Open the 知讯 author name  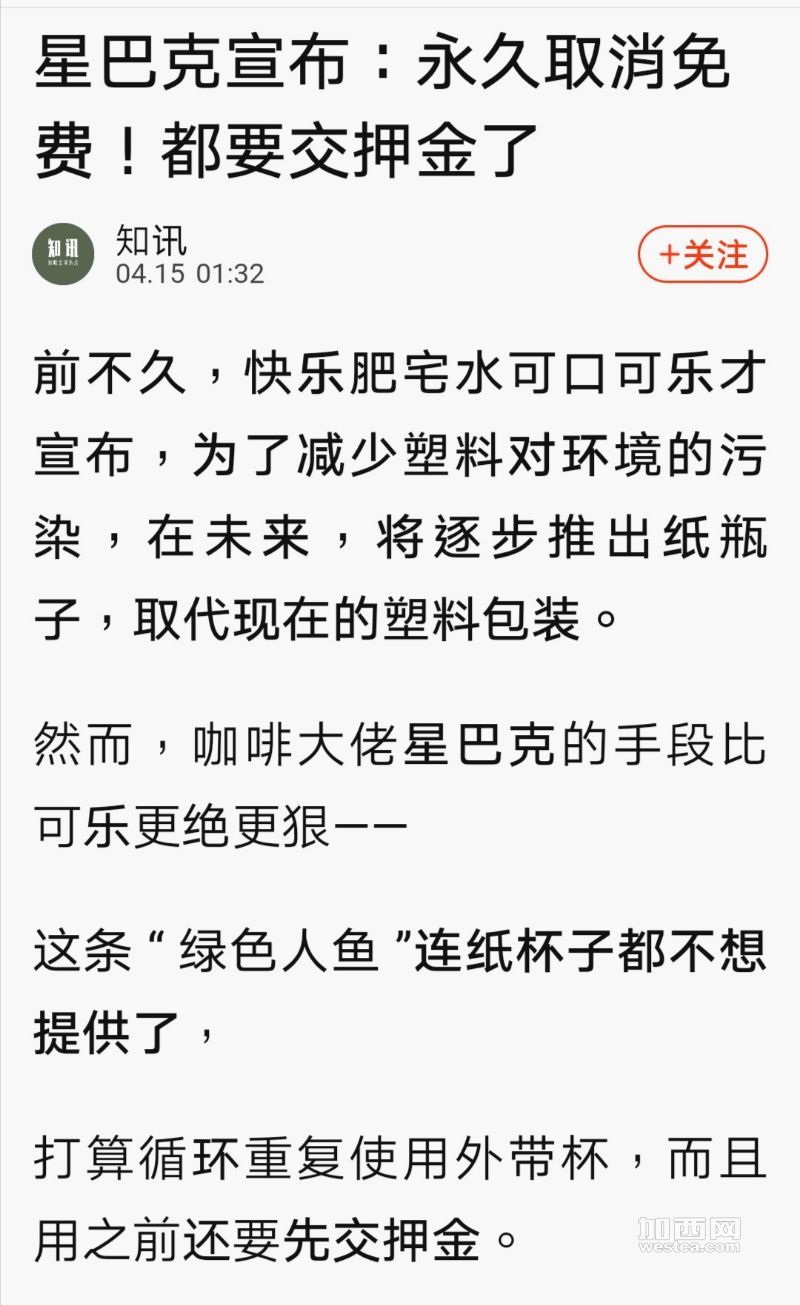[151, 240]
